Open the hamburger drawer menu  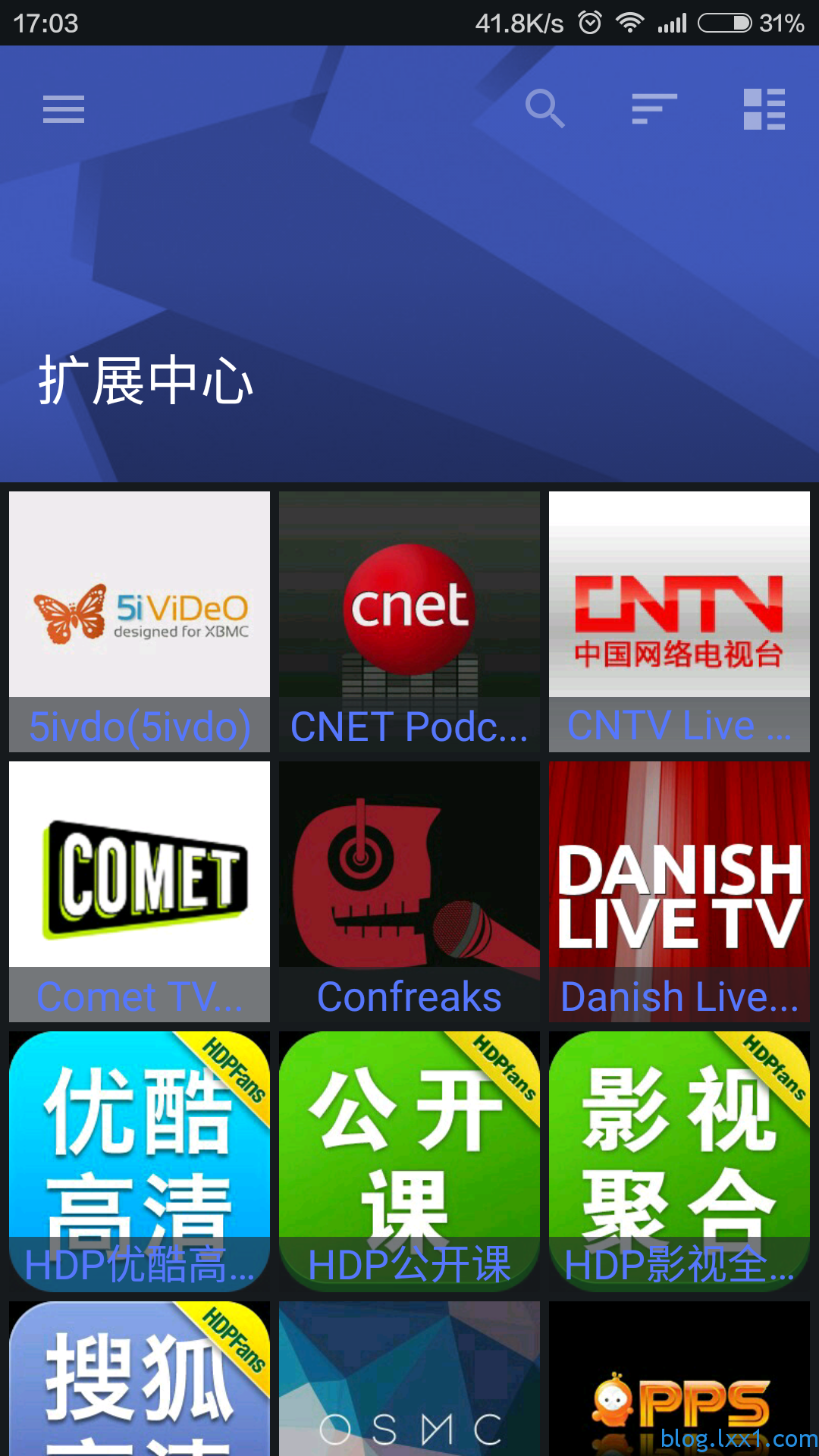[64, 109]
